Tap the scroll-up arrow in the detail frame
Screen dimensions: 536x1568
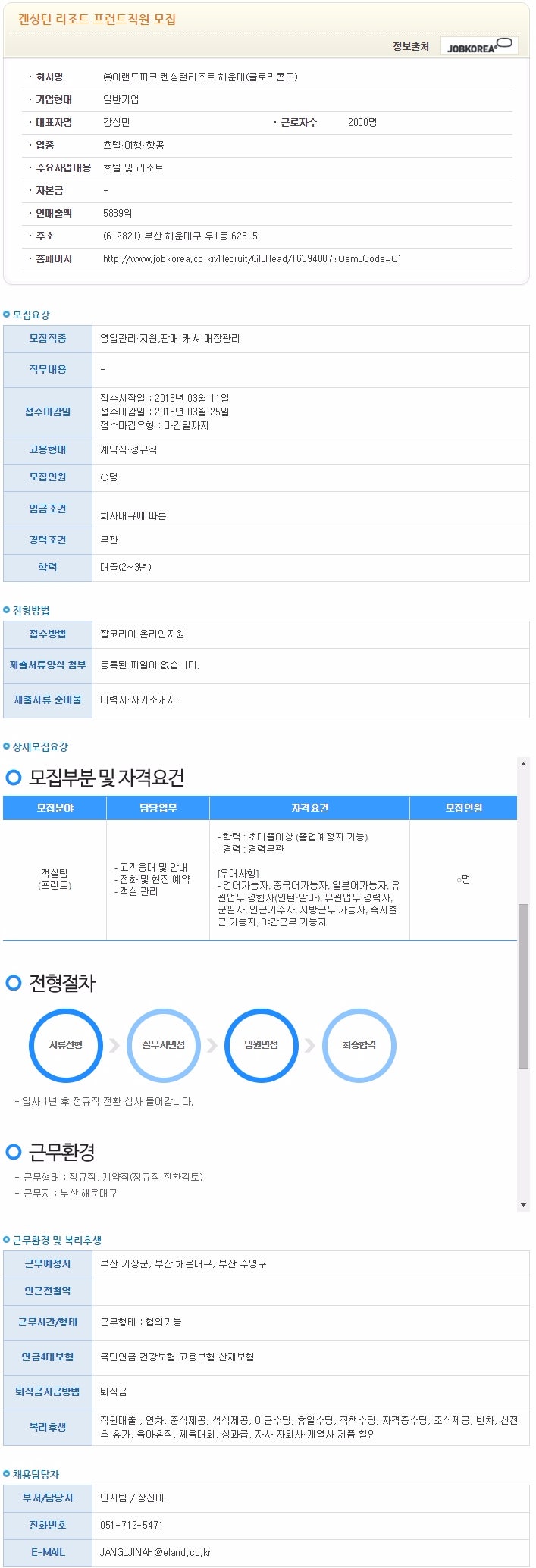[x=523, y=763]
